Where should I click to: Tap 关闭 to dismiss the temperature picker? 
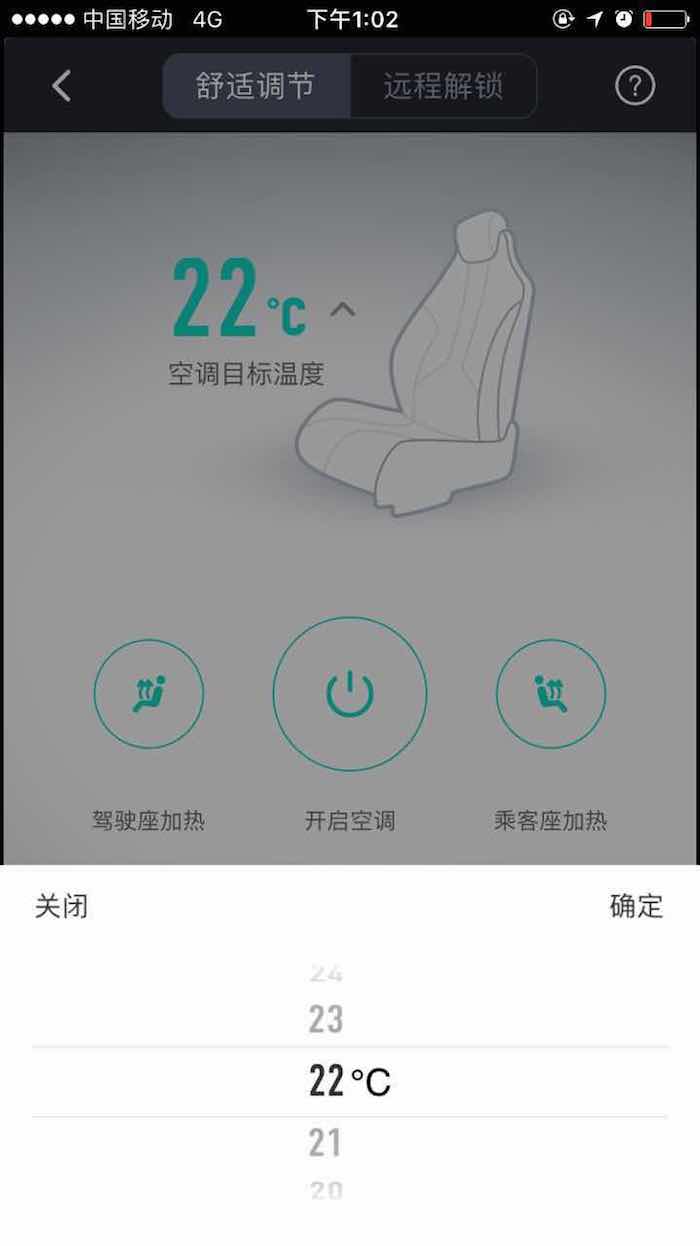pos(62,906)
